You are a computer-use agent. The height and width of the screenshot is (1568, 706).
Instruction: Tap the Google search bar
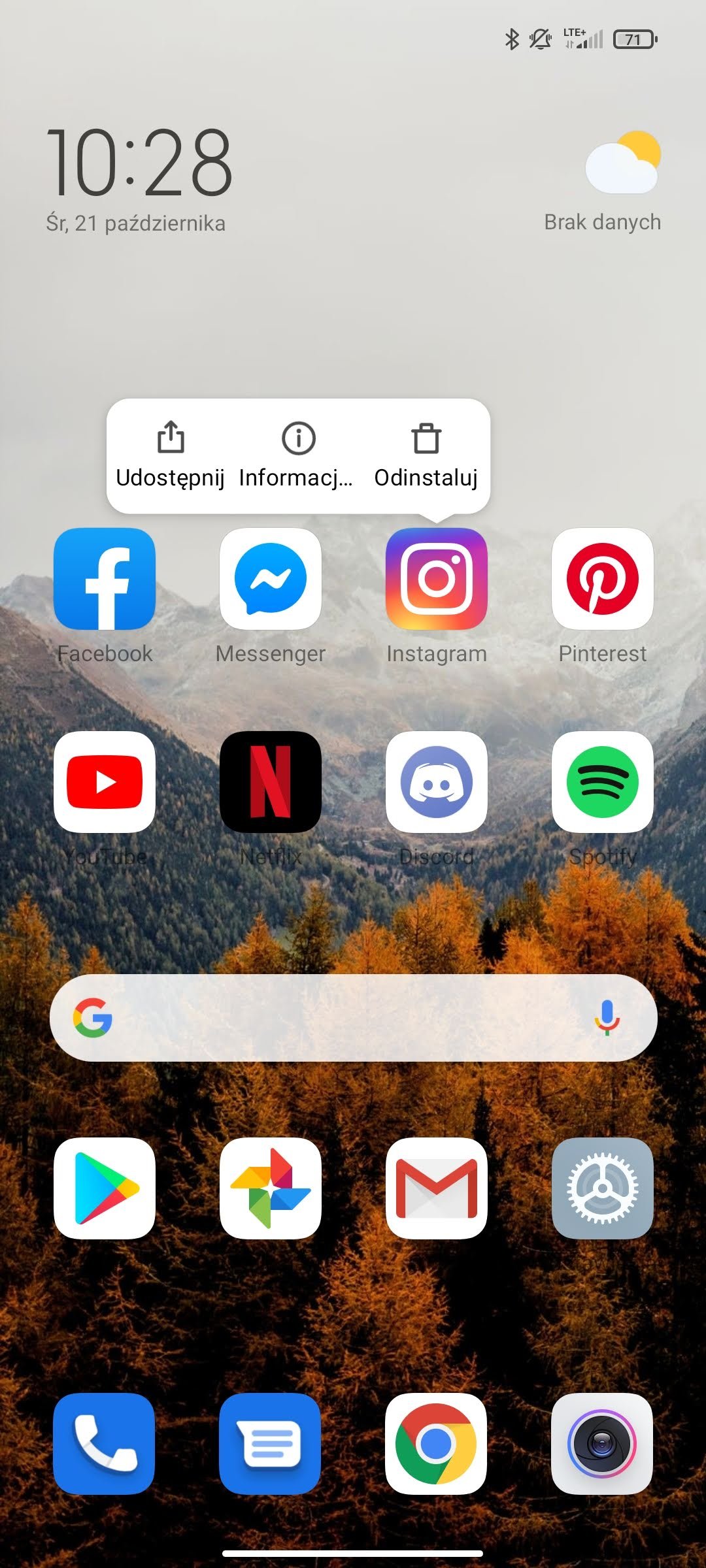[x=353, y=1018]
